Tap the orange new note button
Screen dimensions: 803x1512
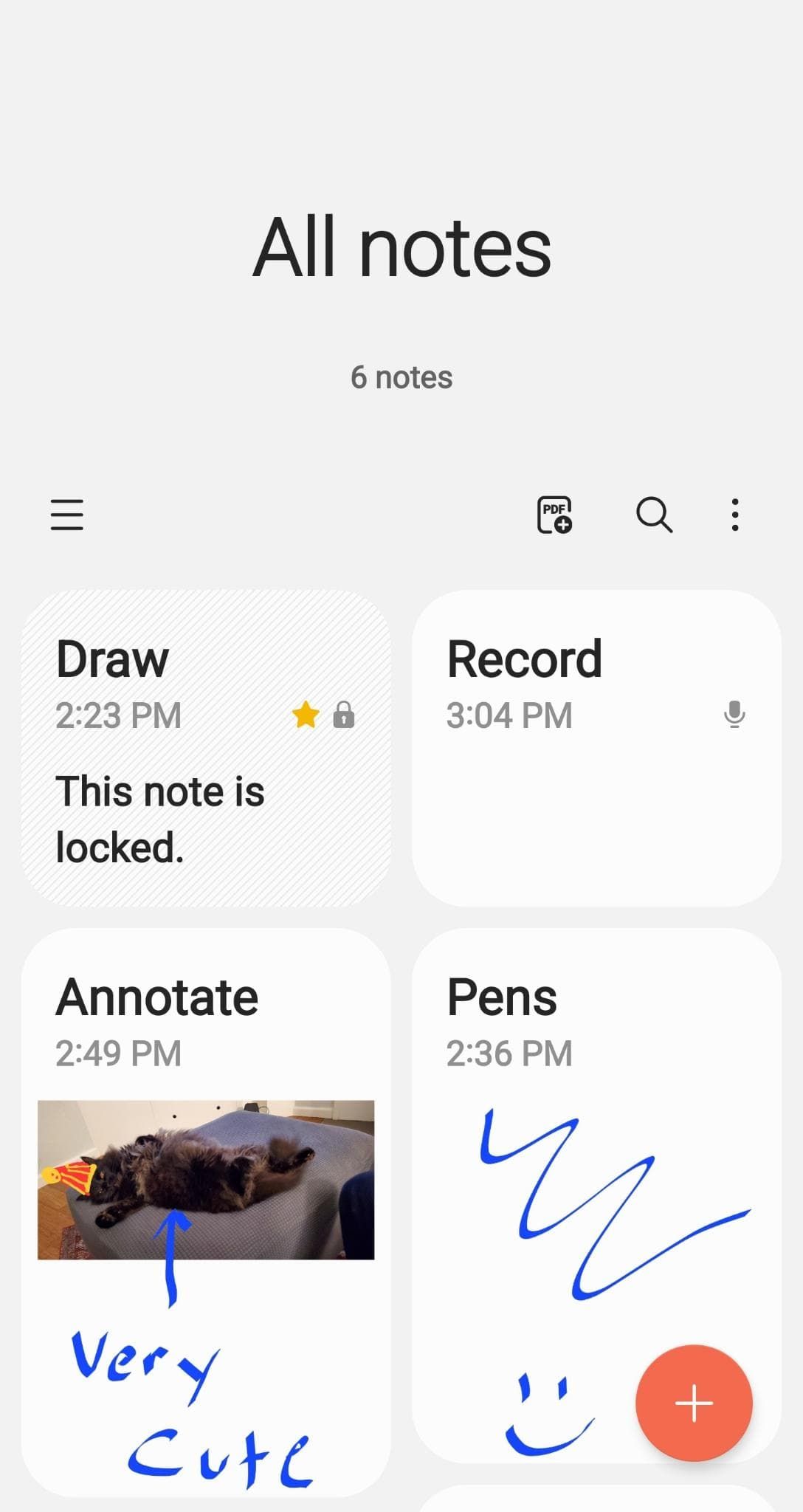(694, 1403)
